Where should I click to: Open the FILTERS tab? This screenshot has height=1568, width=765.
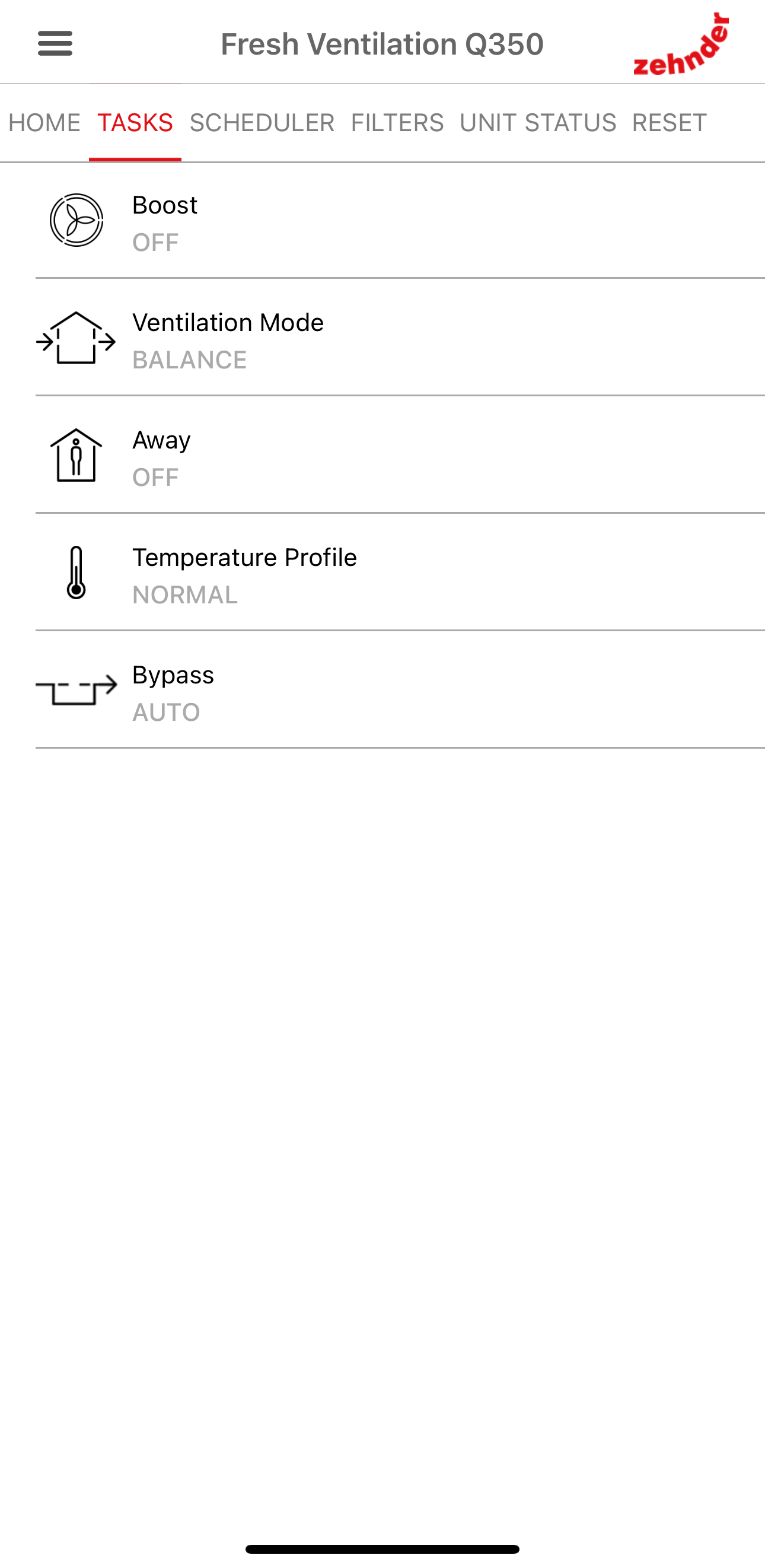397,123
